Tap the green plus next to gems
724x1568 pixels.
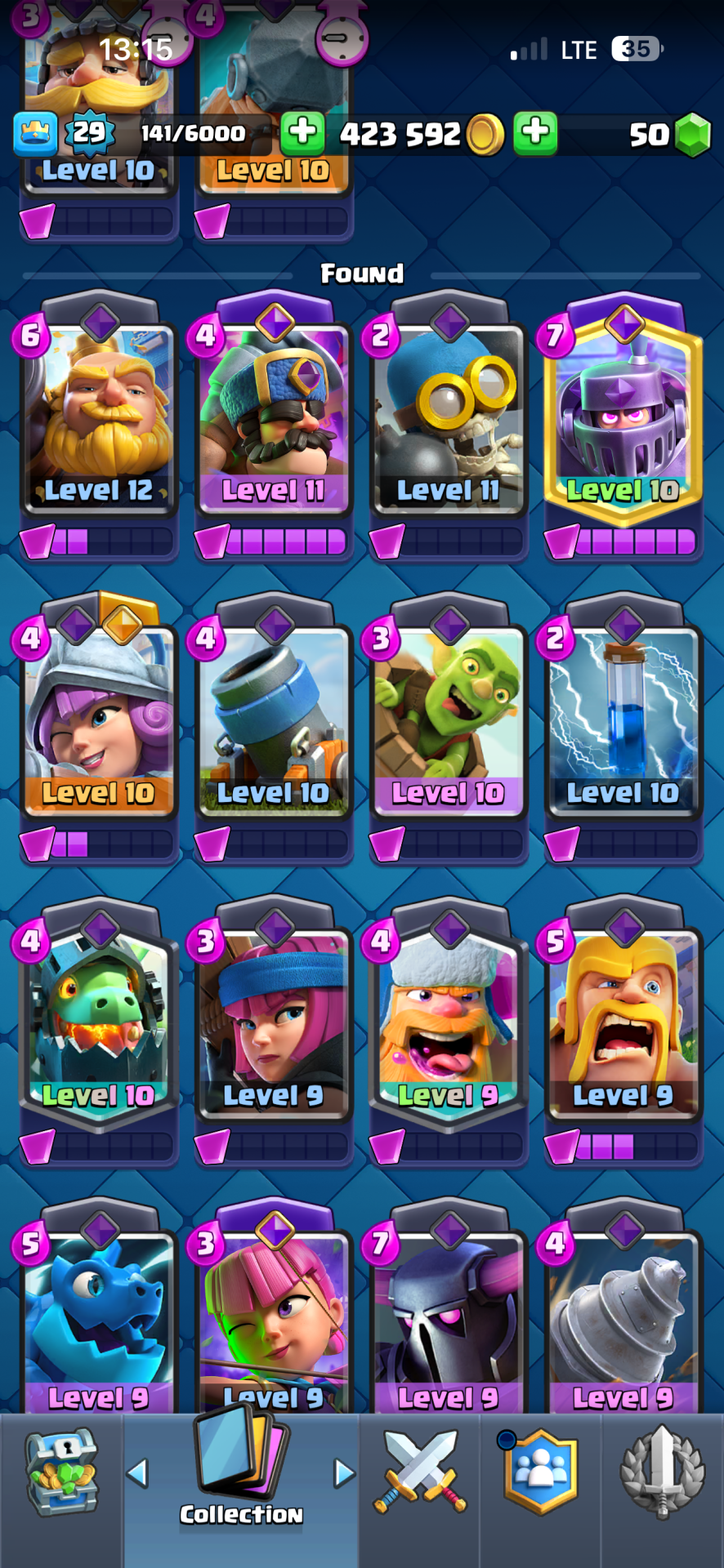[535, 133]
